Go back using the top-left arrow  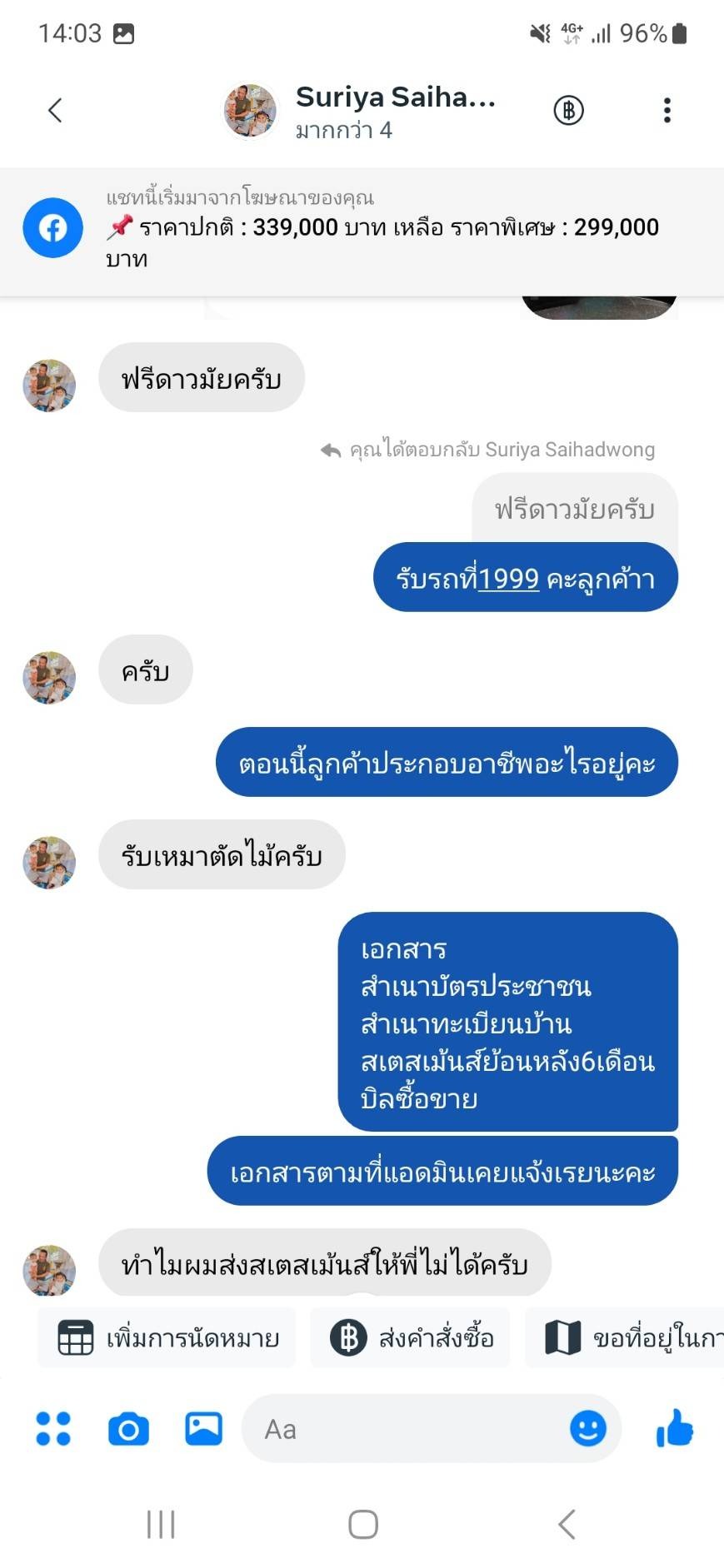point(55,110)
